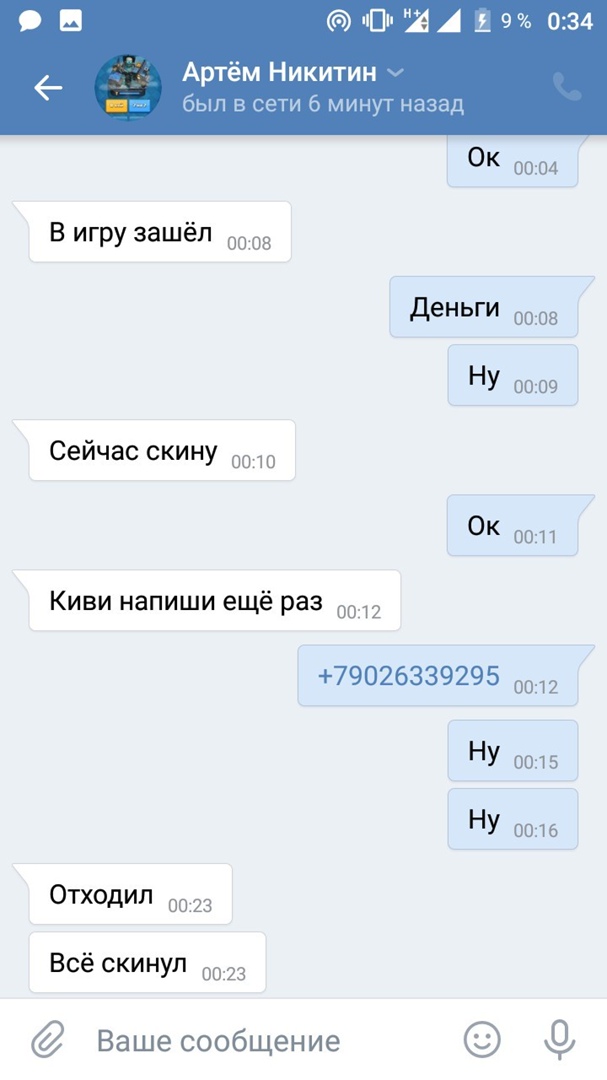Call Артём Никитин with the phone icon
607x1080 pixels.
(x=567, y=88)
